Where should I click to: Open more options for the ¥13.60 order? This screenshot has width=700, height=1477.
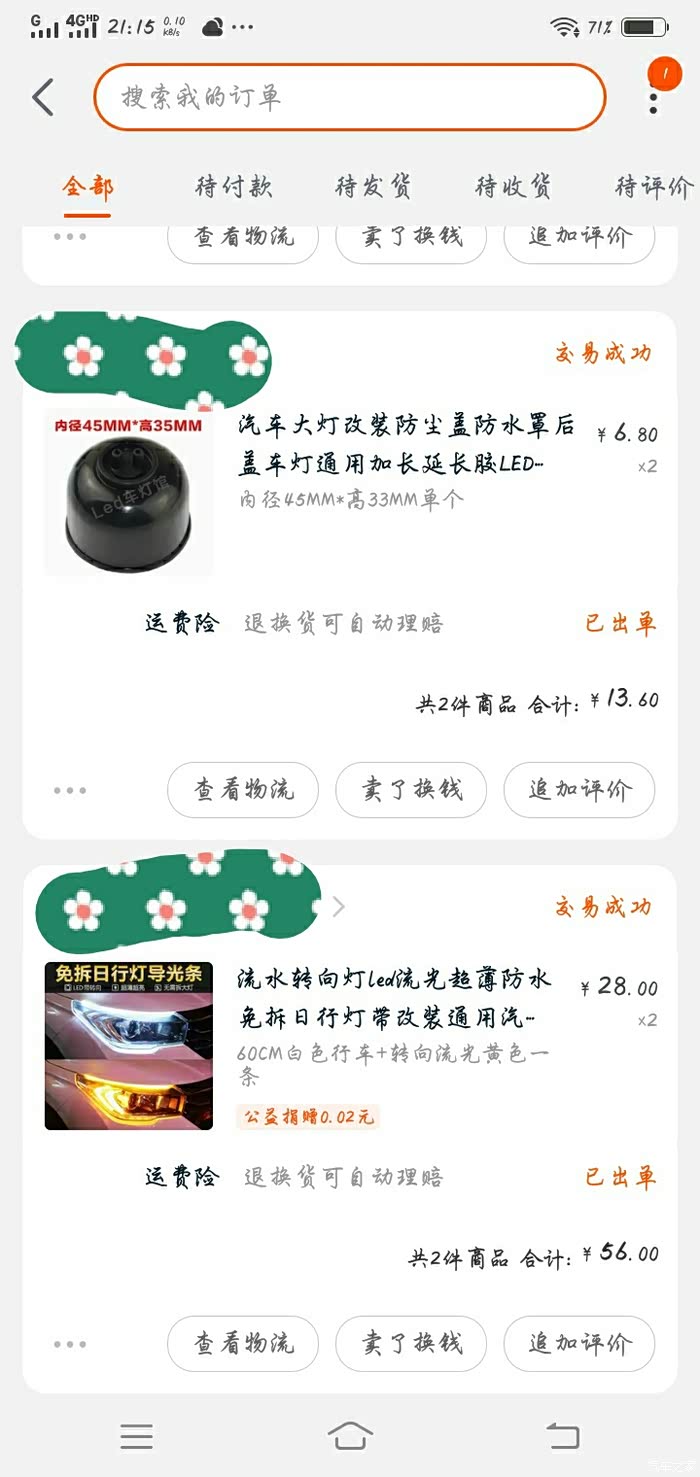[70, 790]
